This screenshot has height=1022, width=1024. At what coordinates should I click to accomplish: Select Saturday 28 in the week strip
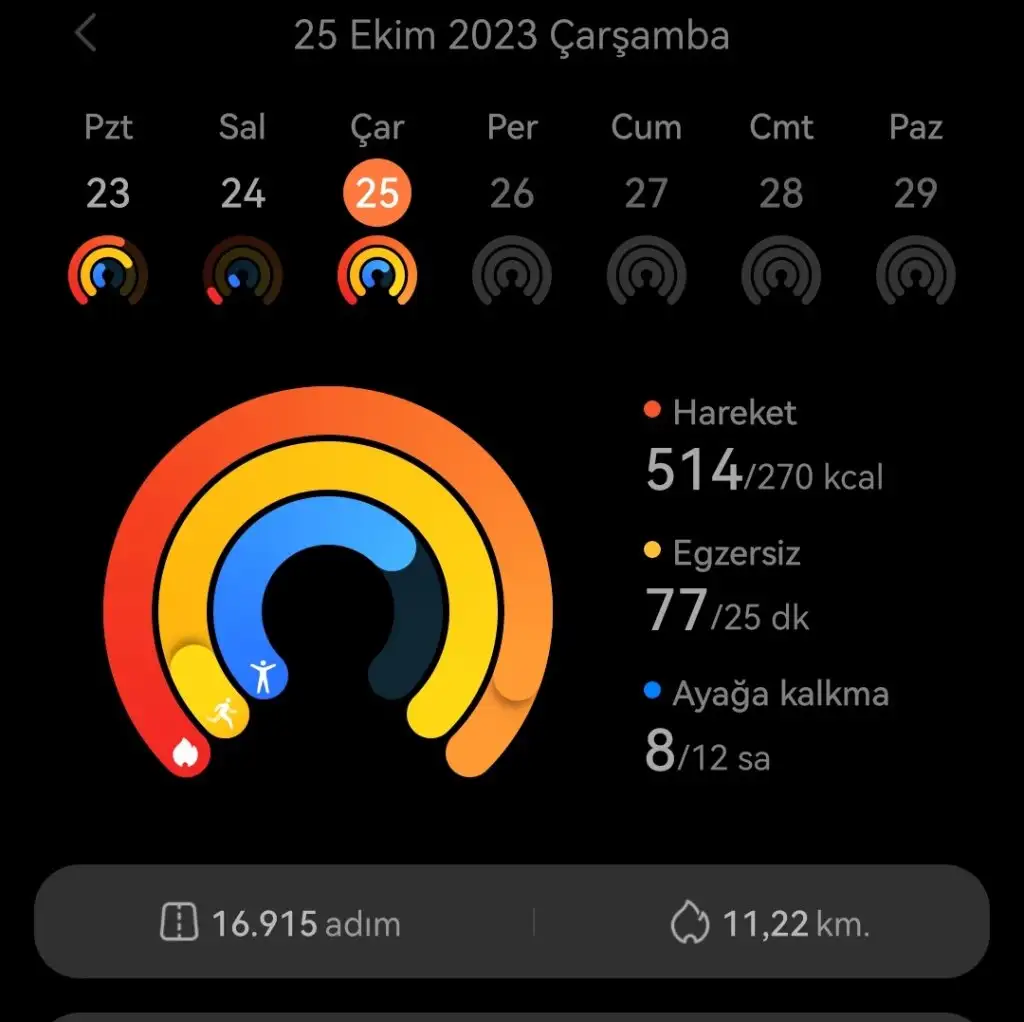pos(781,193)
